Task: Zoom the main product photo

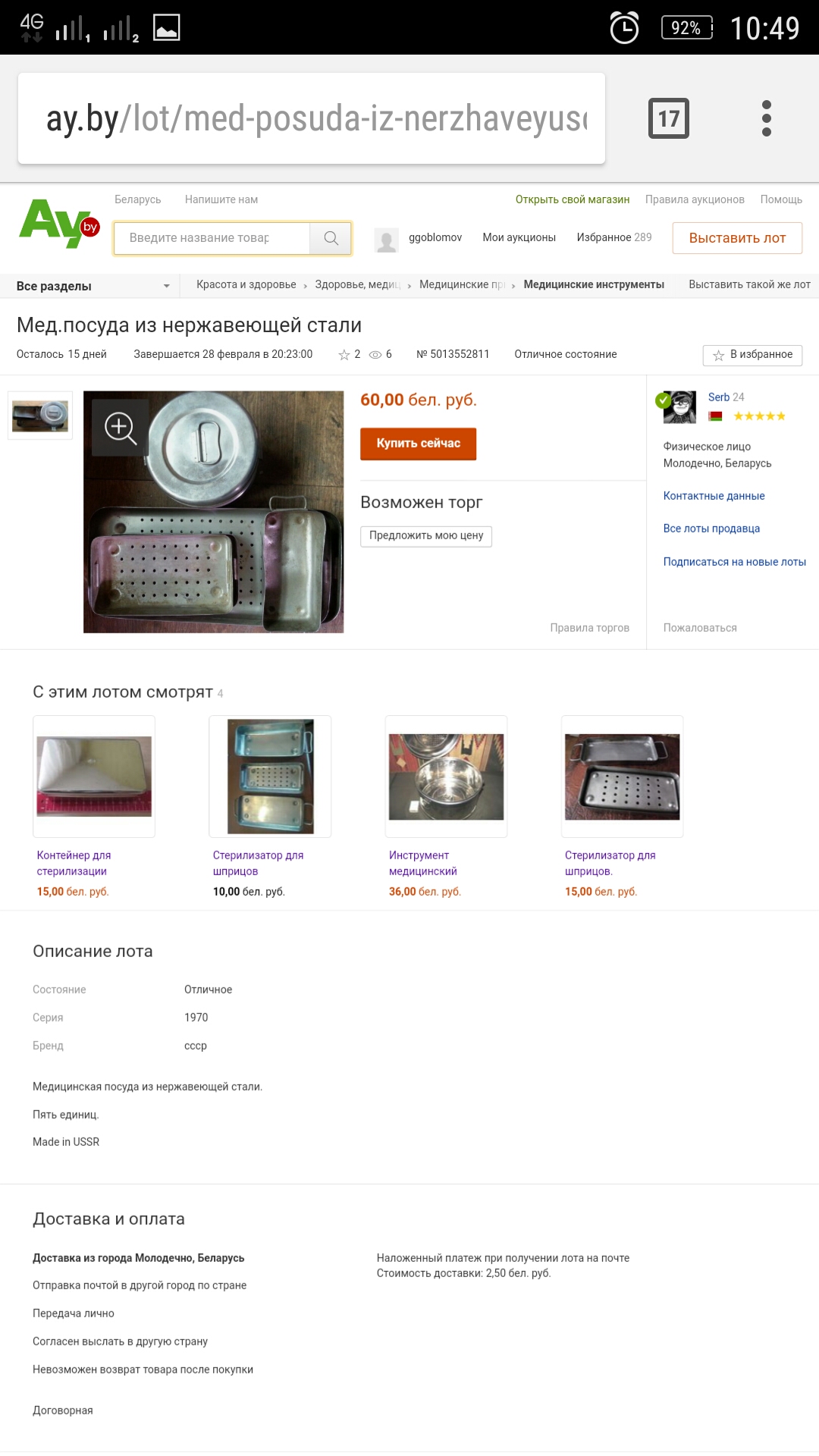Action: pyautogui.click(x=121, y=428)
